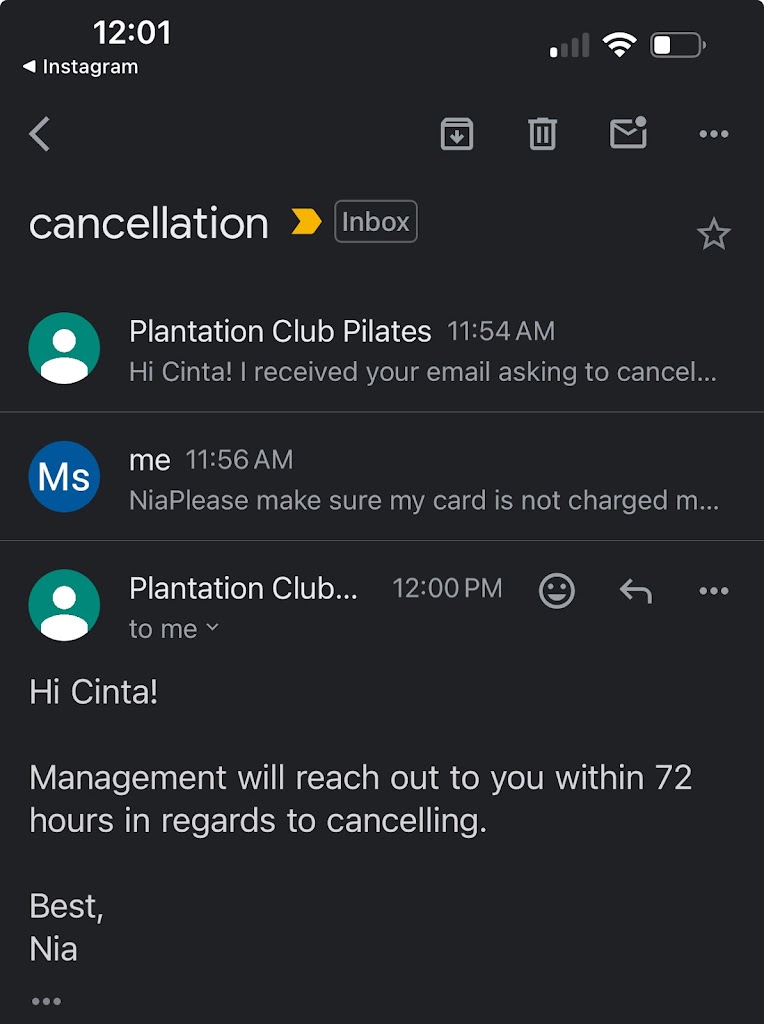The image size is (764, 1024).
Task: Show the trimmed quoted text
Action: click(46, 1000)
